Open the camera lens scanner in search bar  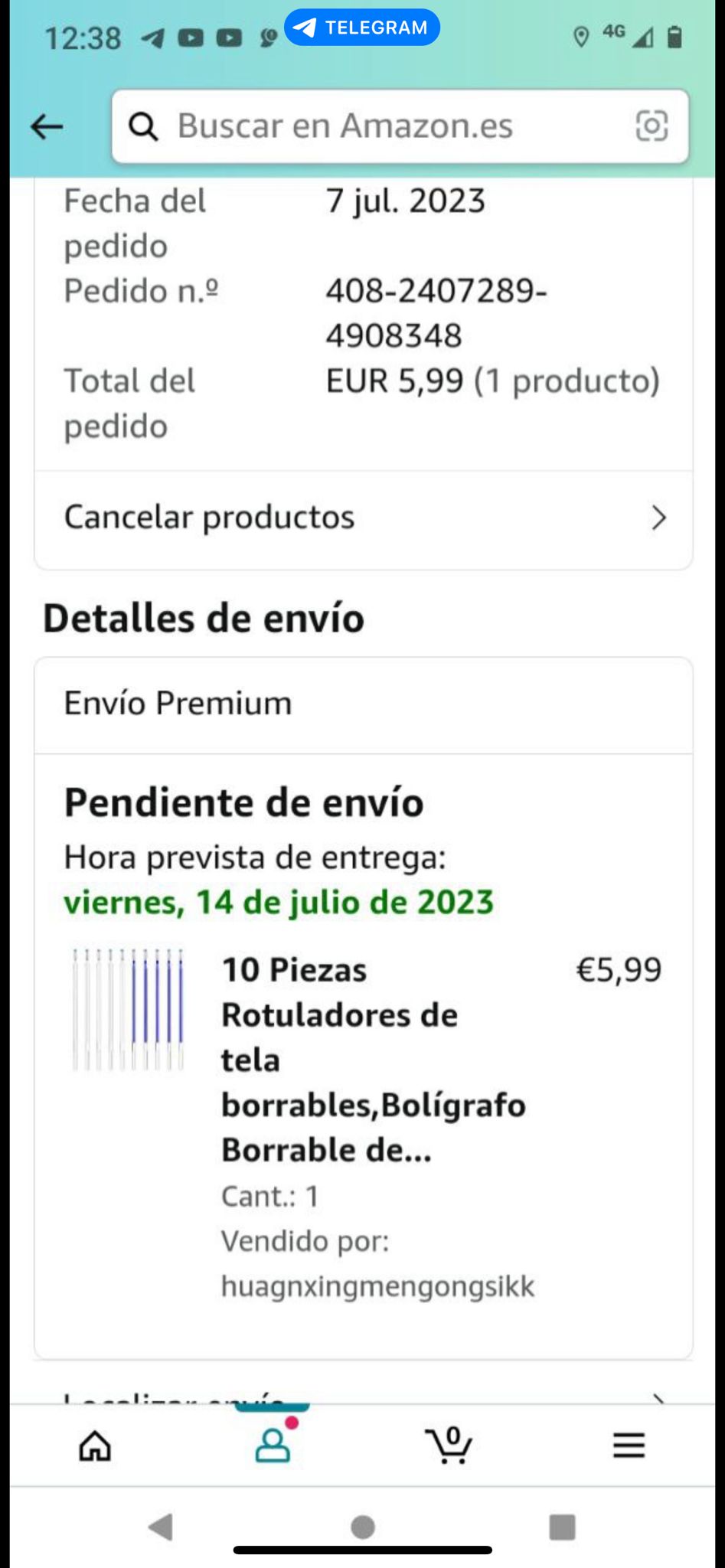(x=652, y=126)
